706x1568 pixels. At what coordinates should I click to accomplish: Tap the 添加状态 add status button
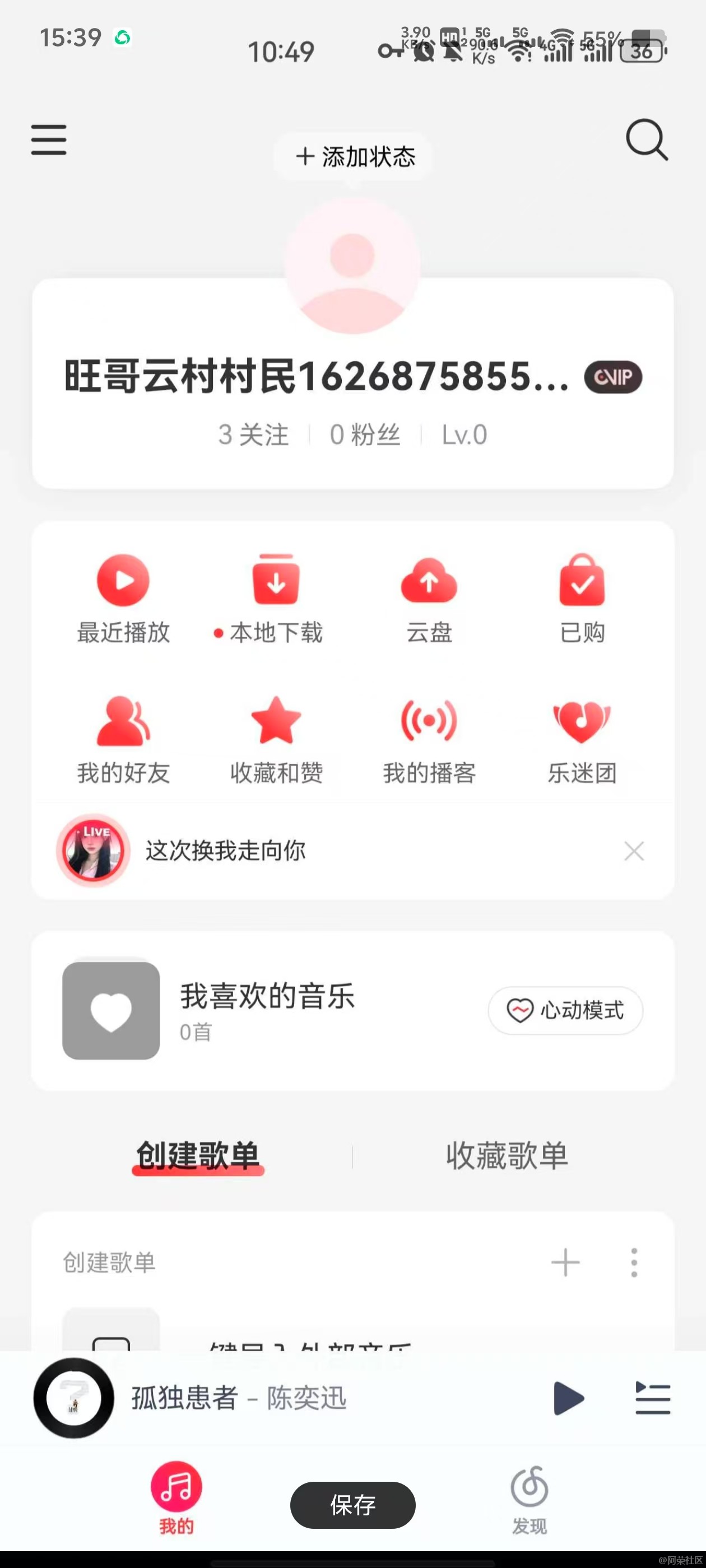coord(355,157)
